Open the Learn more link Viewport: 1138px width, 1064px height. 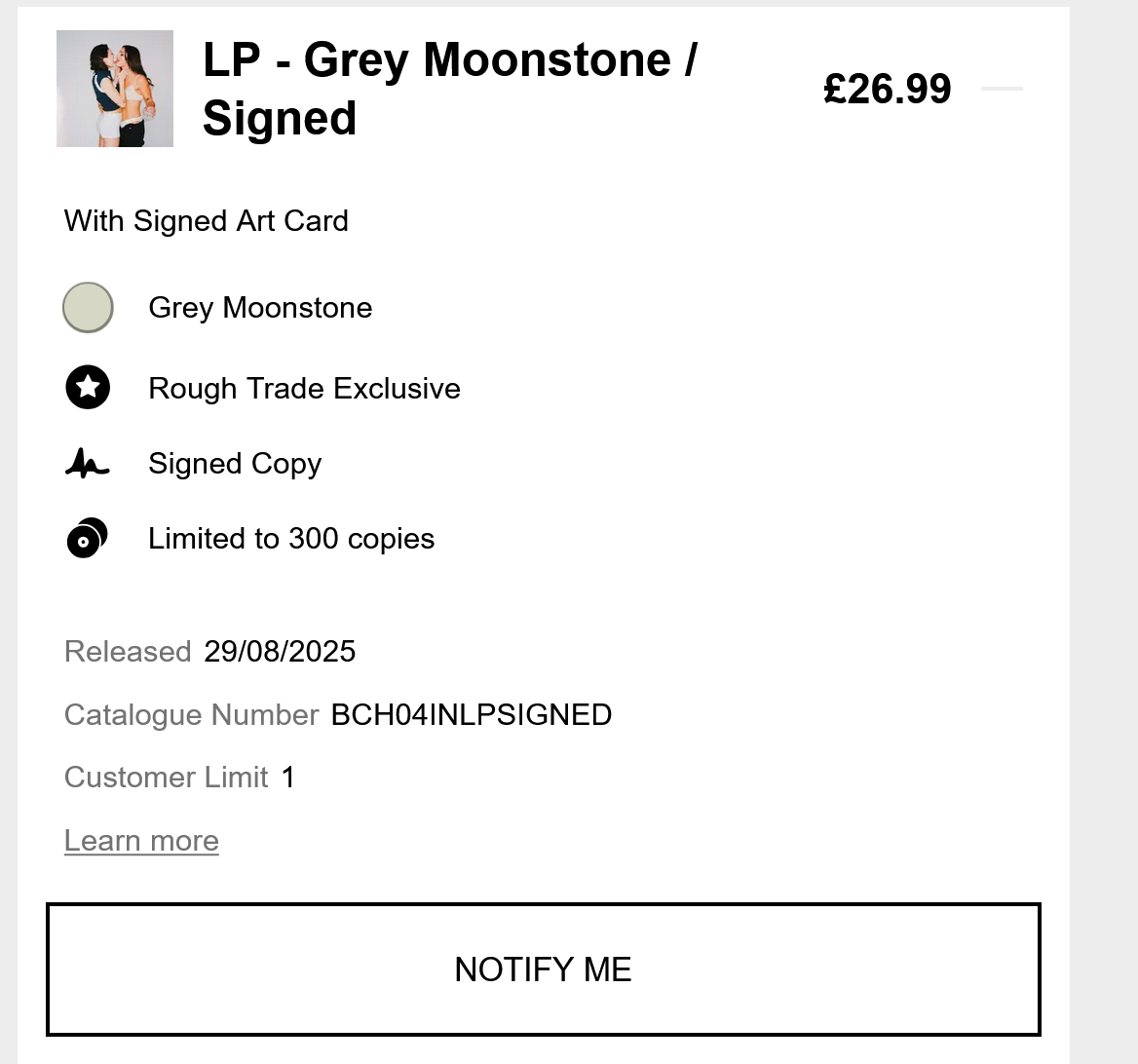point(141,841)
